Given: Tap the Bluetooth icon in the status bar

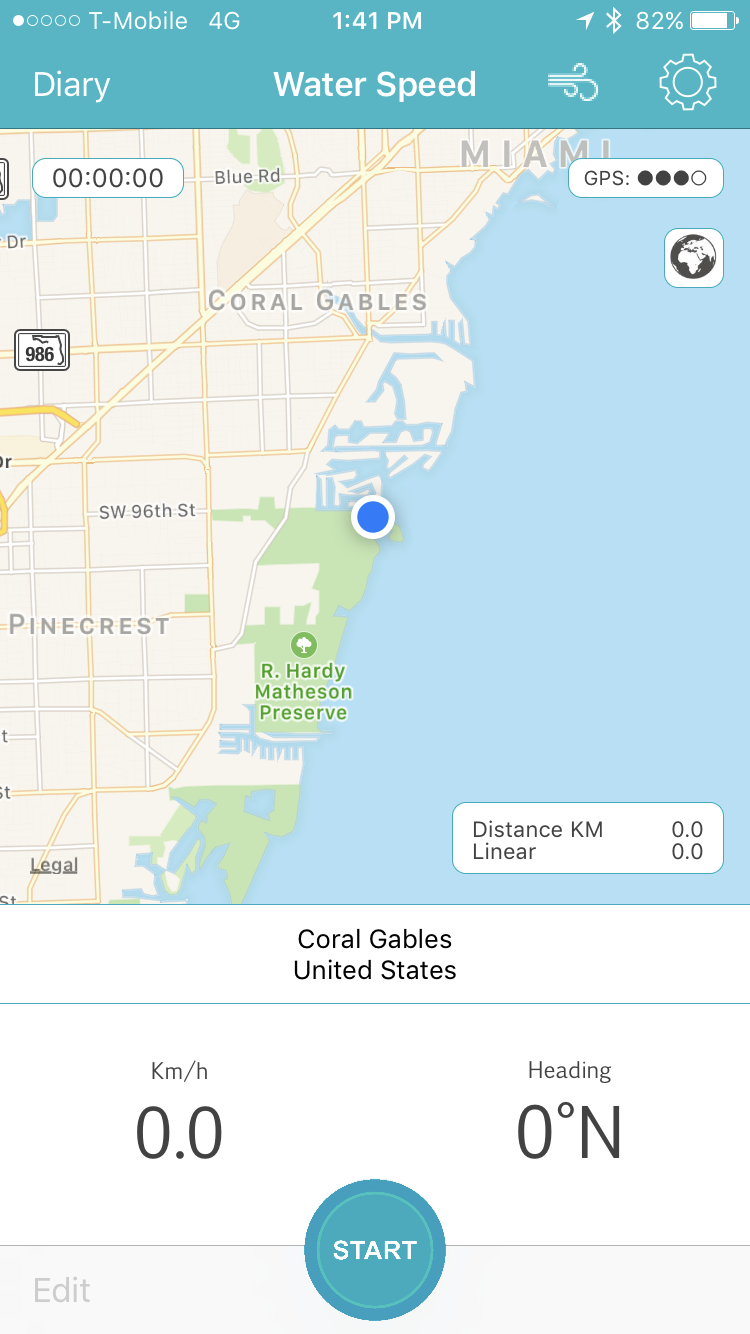Looking at the screenshot, I should coord(615,19).
